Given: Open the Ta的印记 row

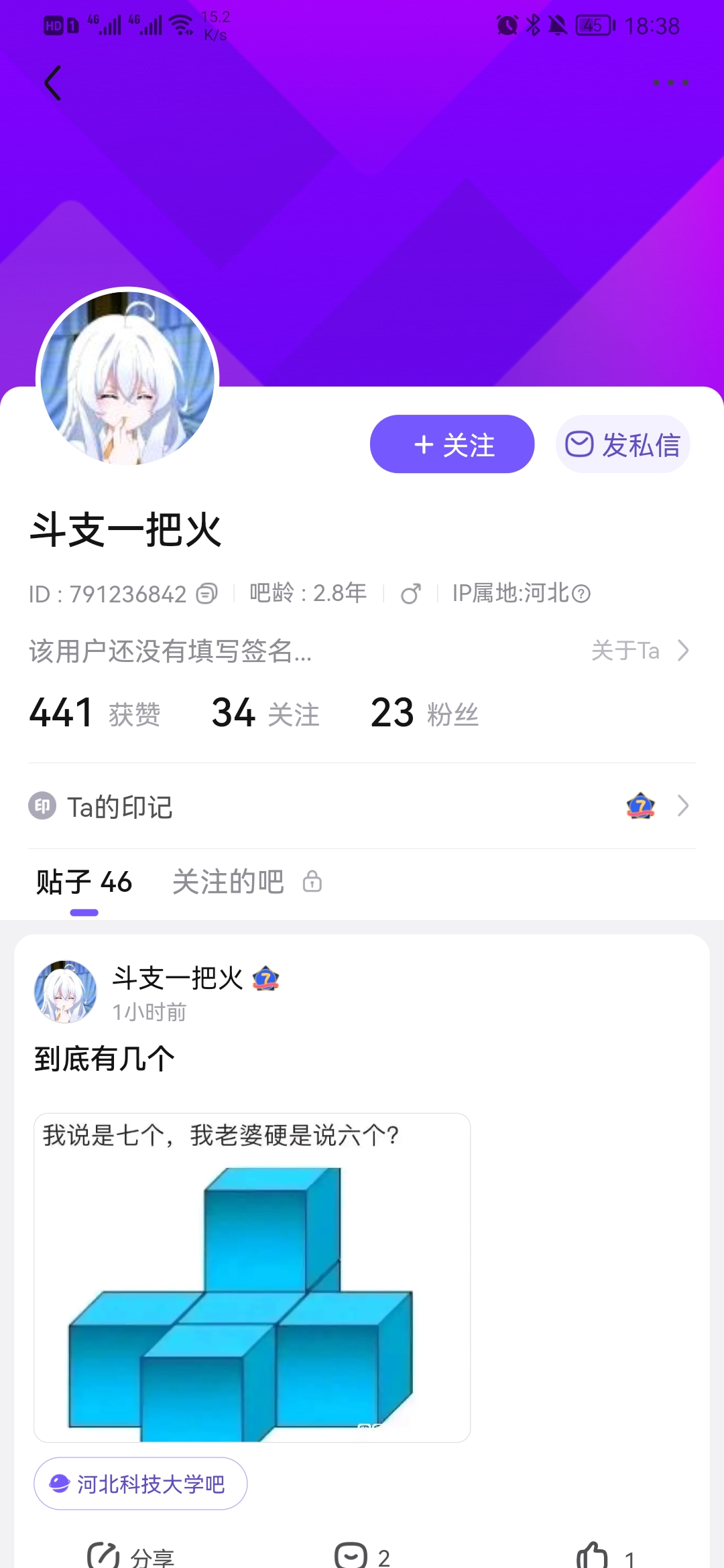Looking at the screenshot, I should [x=362, y=806].
